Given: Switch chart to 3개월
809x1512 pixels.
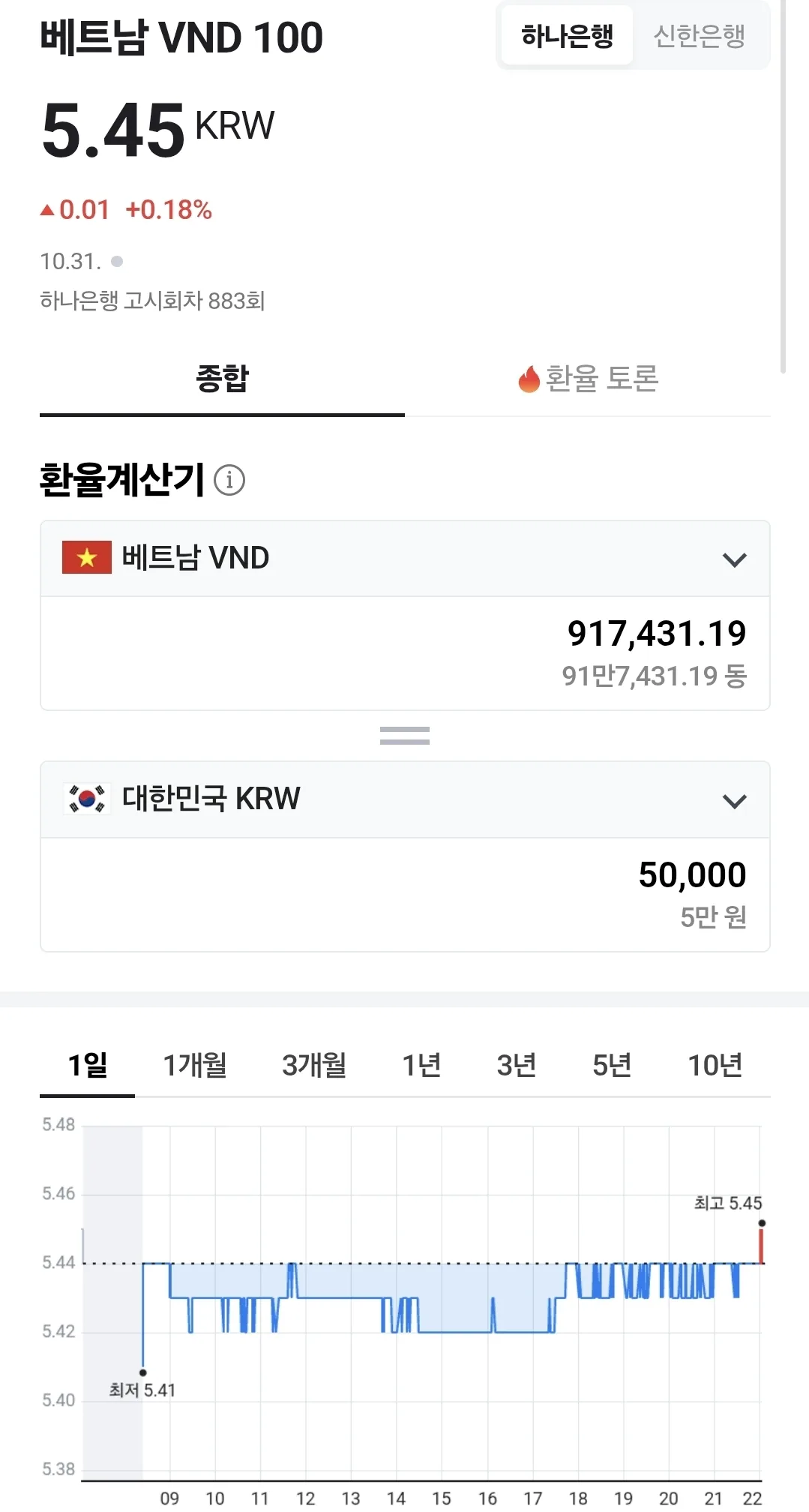Looking at the screenshot, I should 314,1066.
